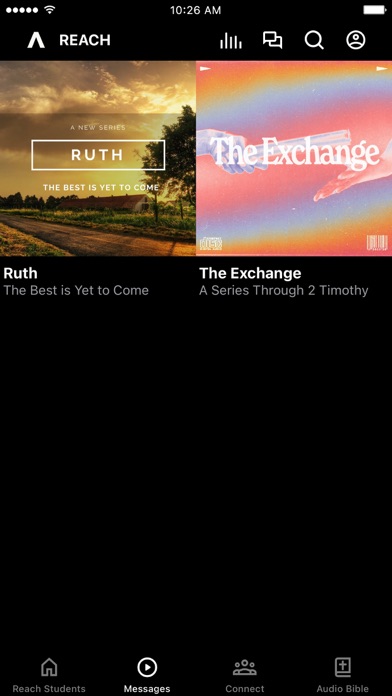The height and width of the screenshot is (696, 392).
Task: Tap the search magnifier icon
Action: (314, 40)
